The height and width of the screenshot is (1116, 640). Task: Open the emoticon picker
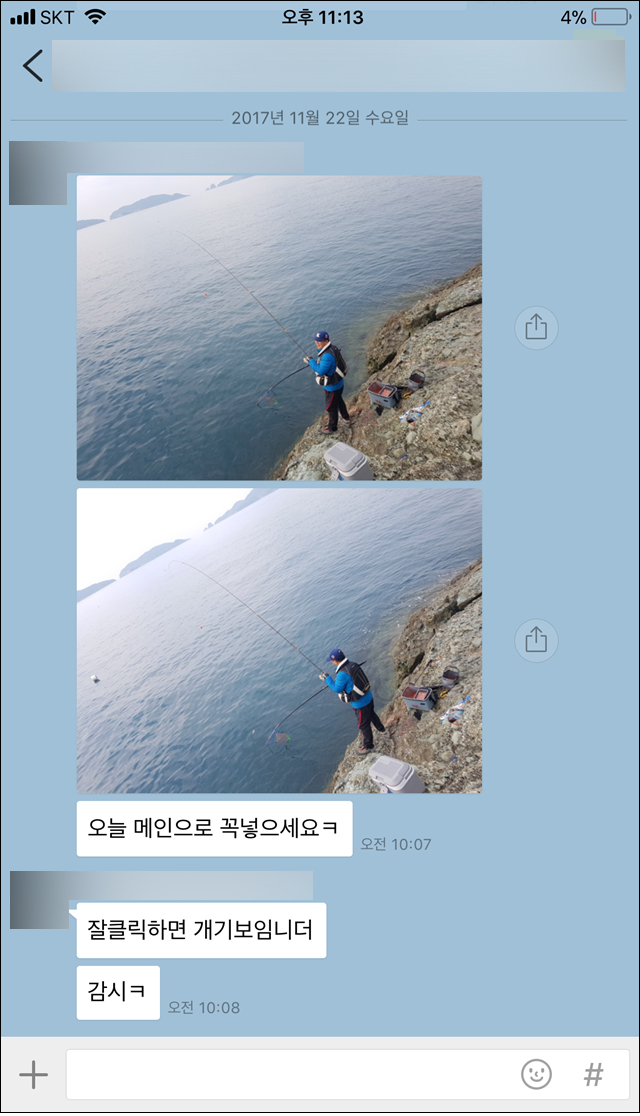tap(536, 1075)
